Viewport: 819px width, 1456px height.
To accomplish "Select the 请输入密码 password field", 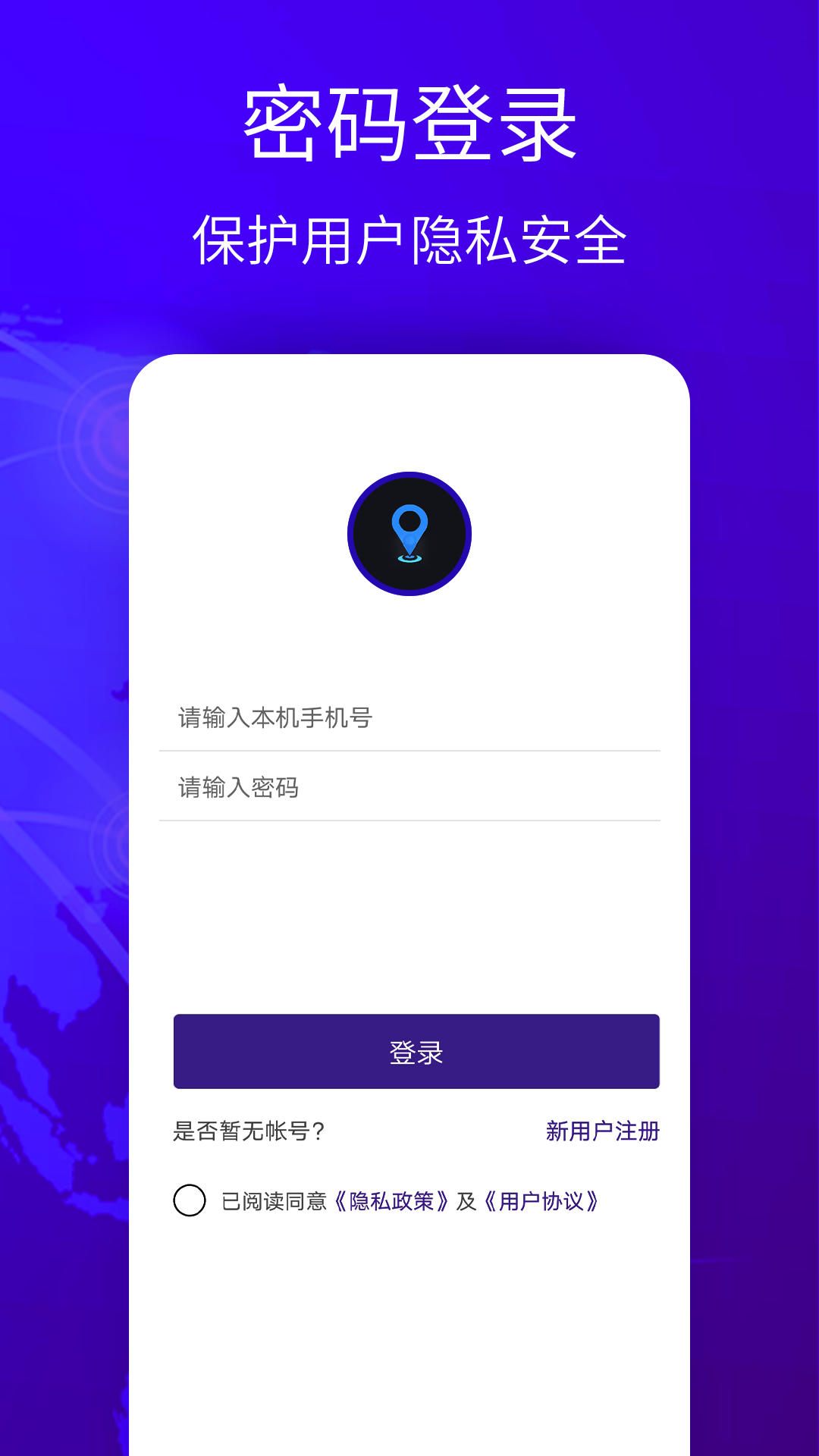I will tap(409, 787).
